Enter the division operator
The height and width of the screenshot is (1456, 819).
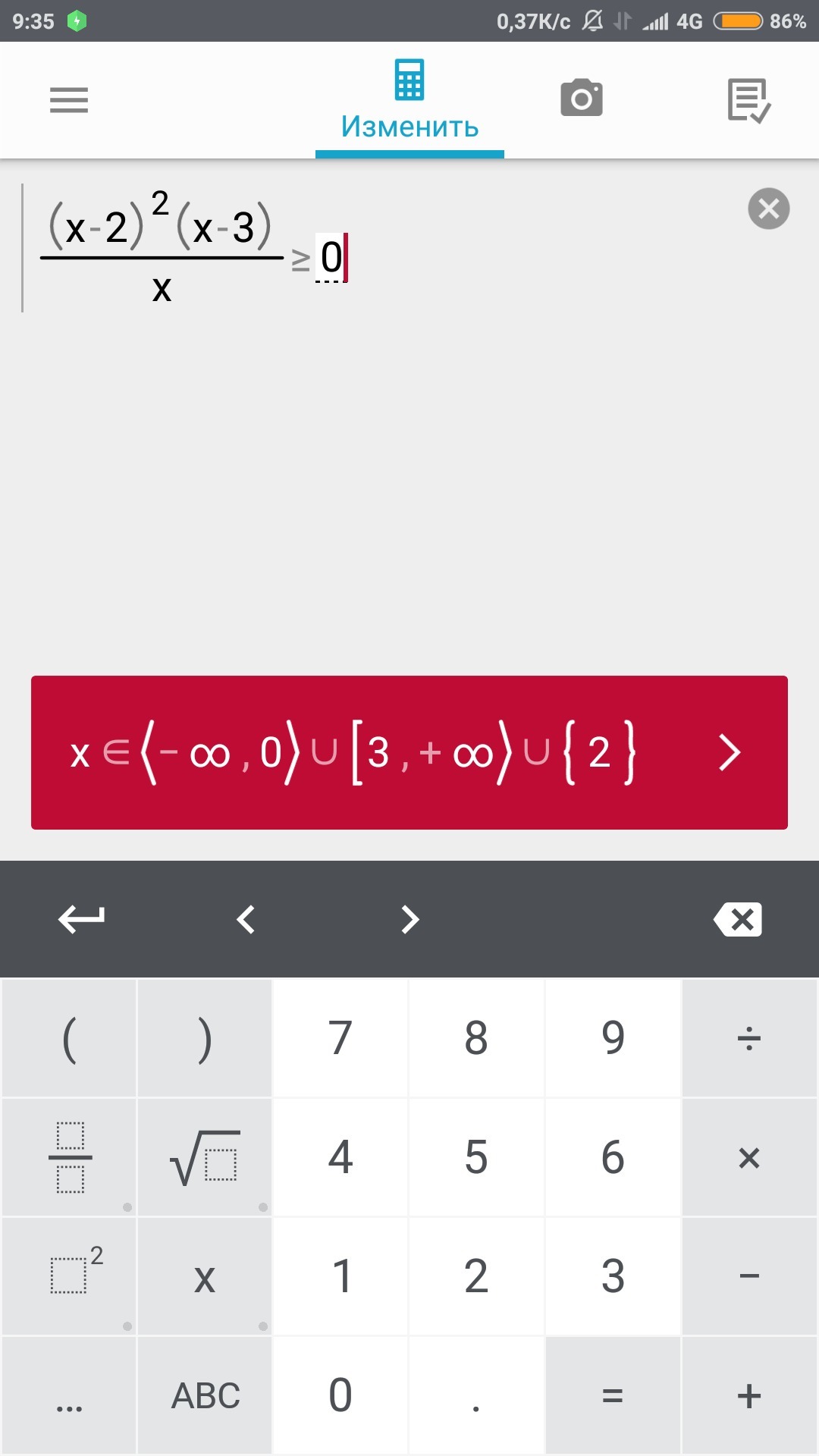(749, 1037)
